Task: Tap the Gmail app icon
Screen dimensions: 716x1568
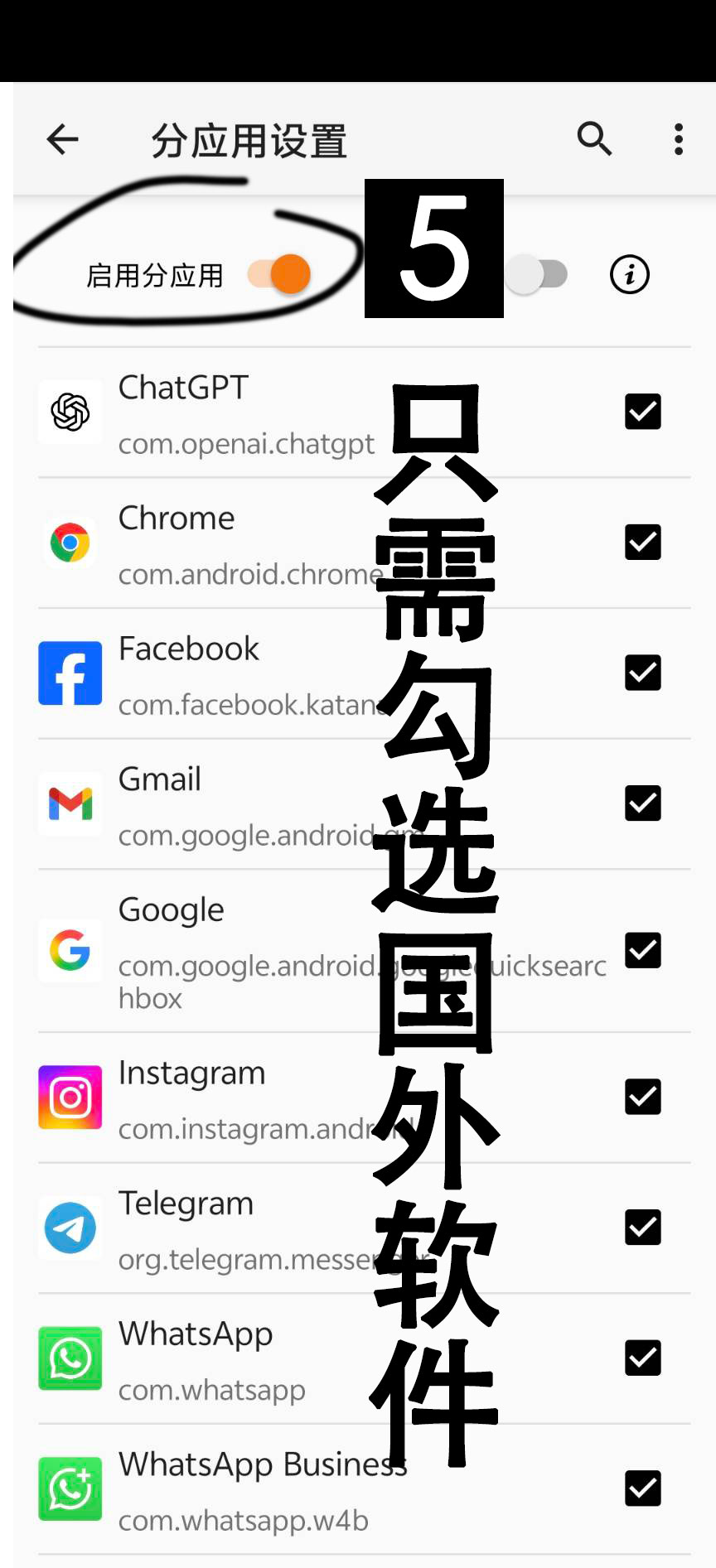Action: [70, 803]
